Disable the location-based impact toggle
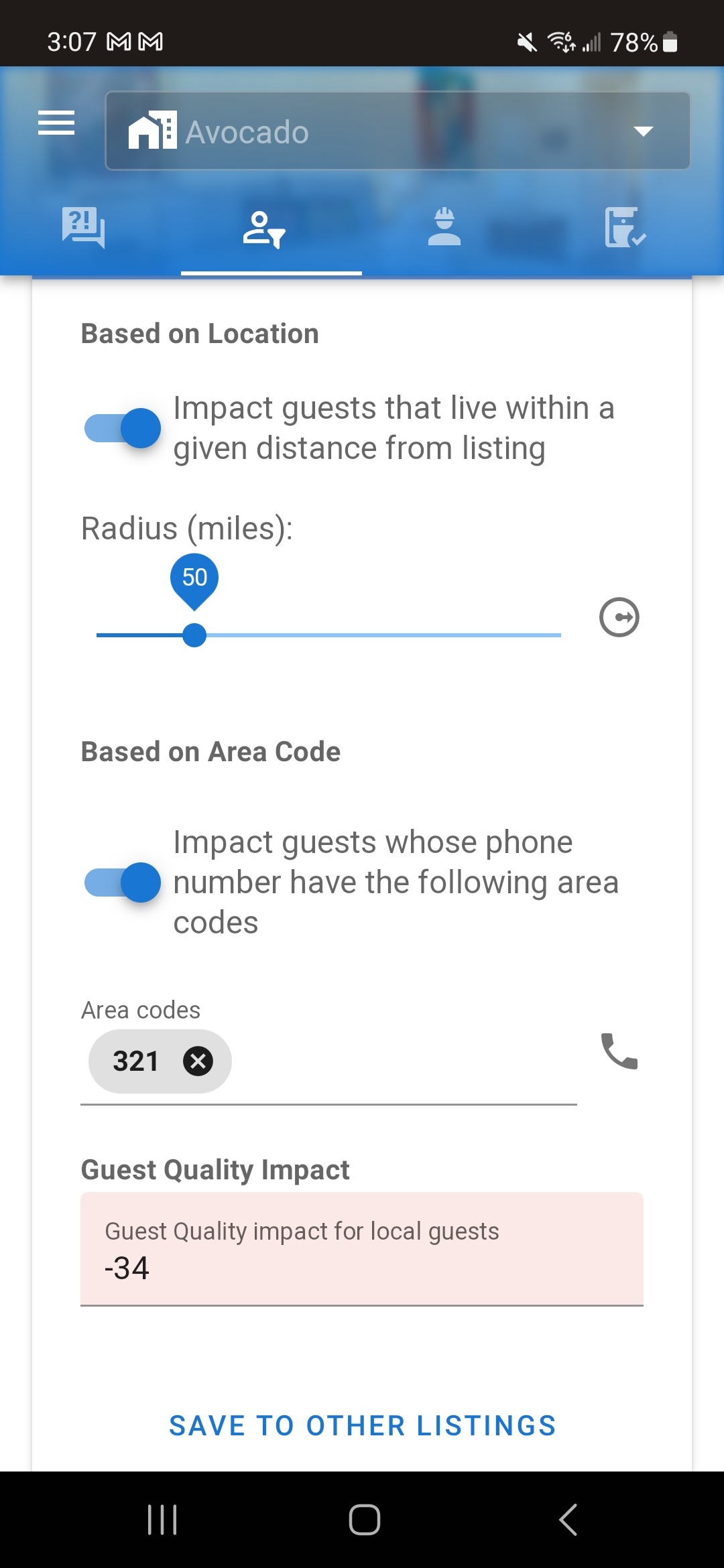 tap(123, 428)
